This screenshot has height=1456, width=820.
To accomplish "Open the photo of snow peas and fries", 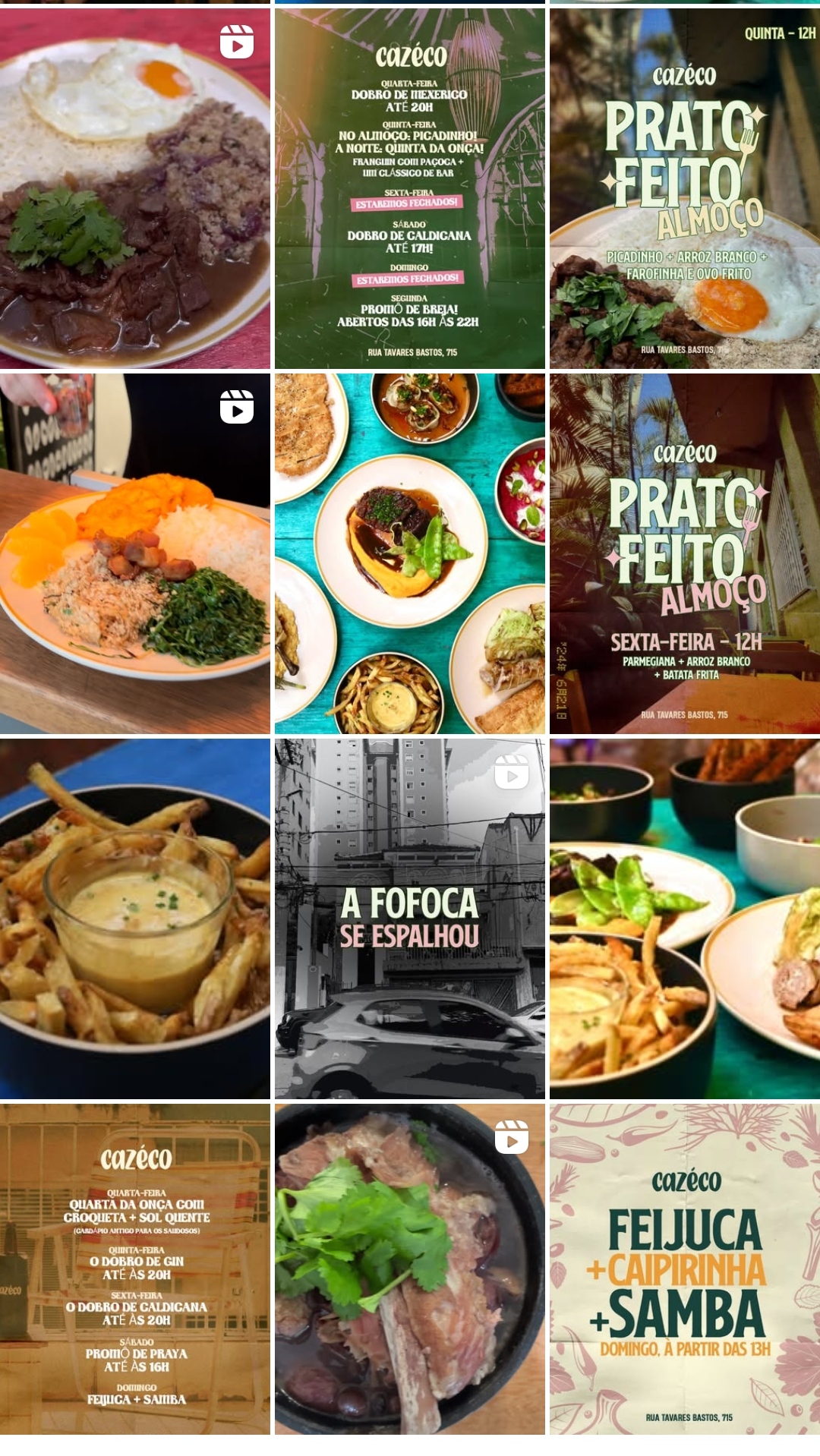I will 684,919.
